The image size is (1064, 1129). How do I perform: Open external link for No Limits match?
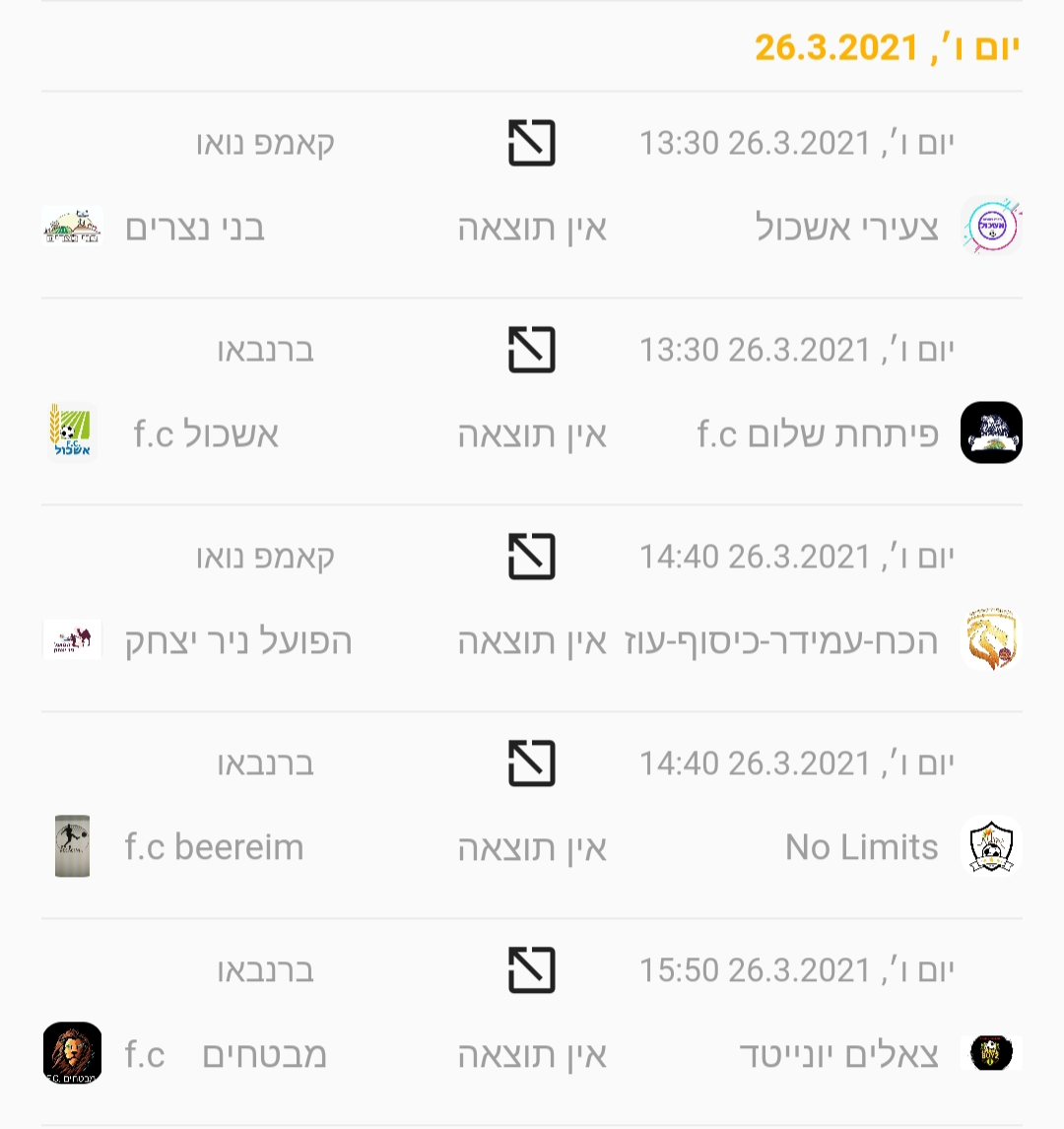[532, 764]
